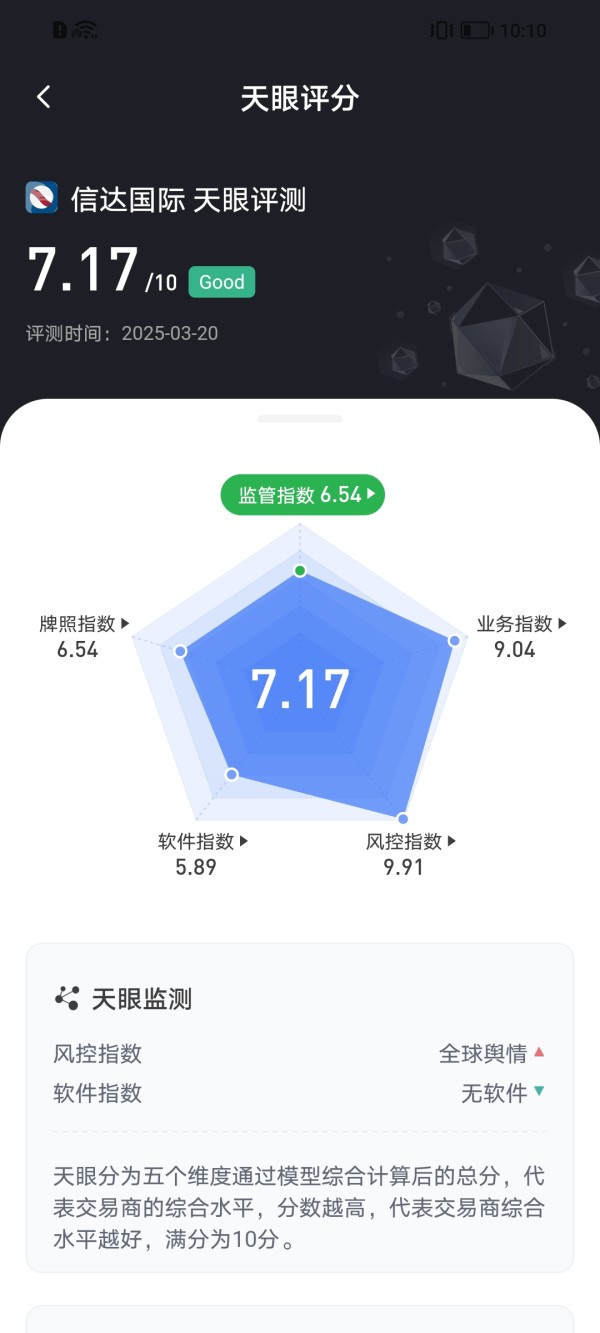600x1333 pixels.
Task: Open the 业务指数 details
Action: tap(522, 636)
